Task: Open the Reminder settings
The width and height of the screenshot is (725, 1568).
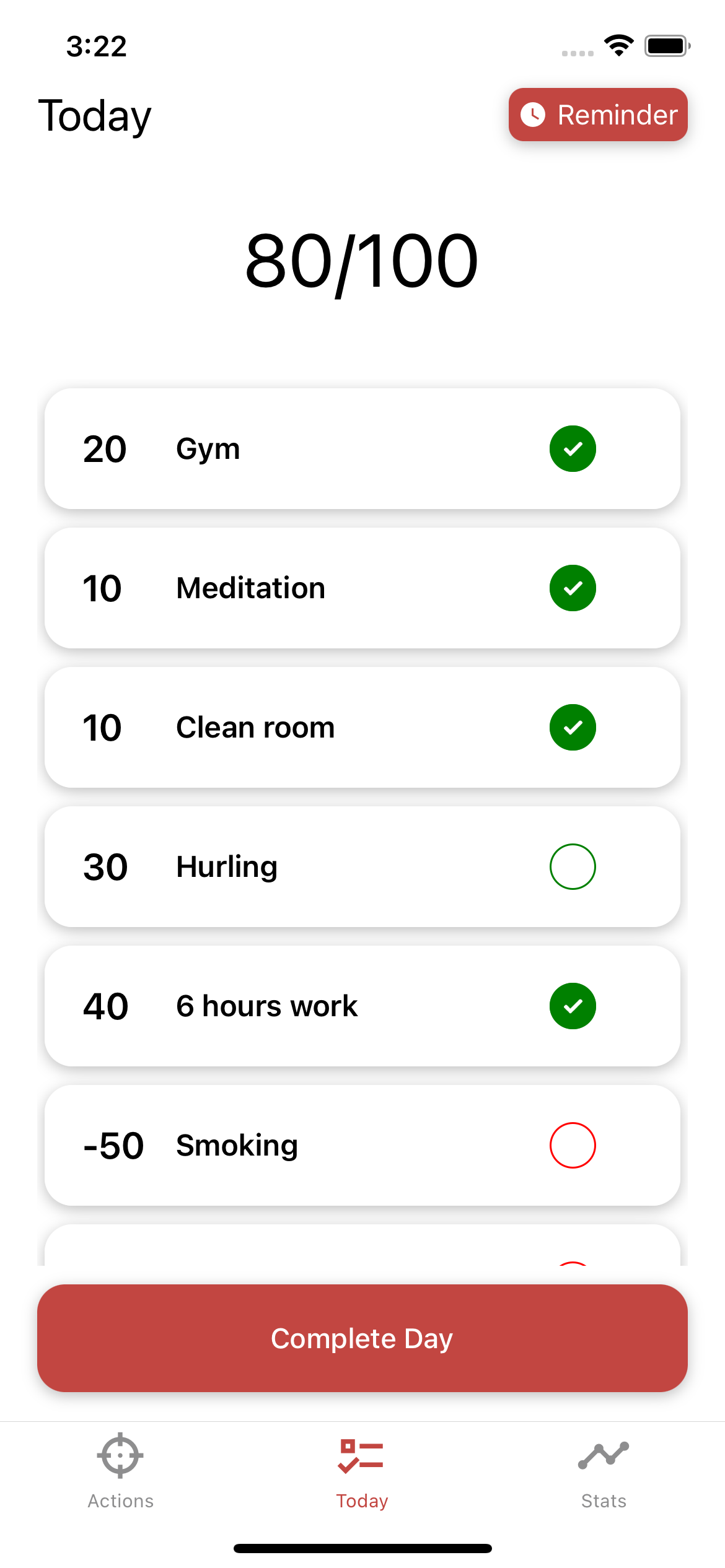Action: pos(597,115)
